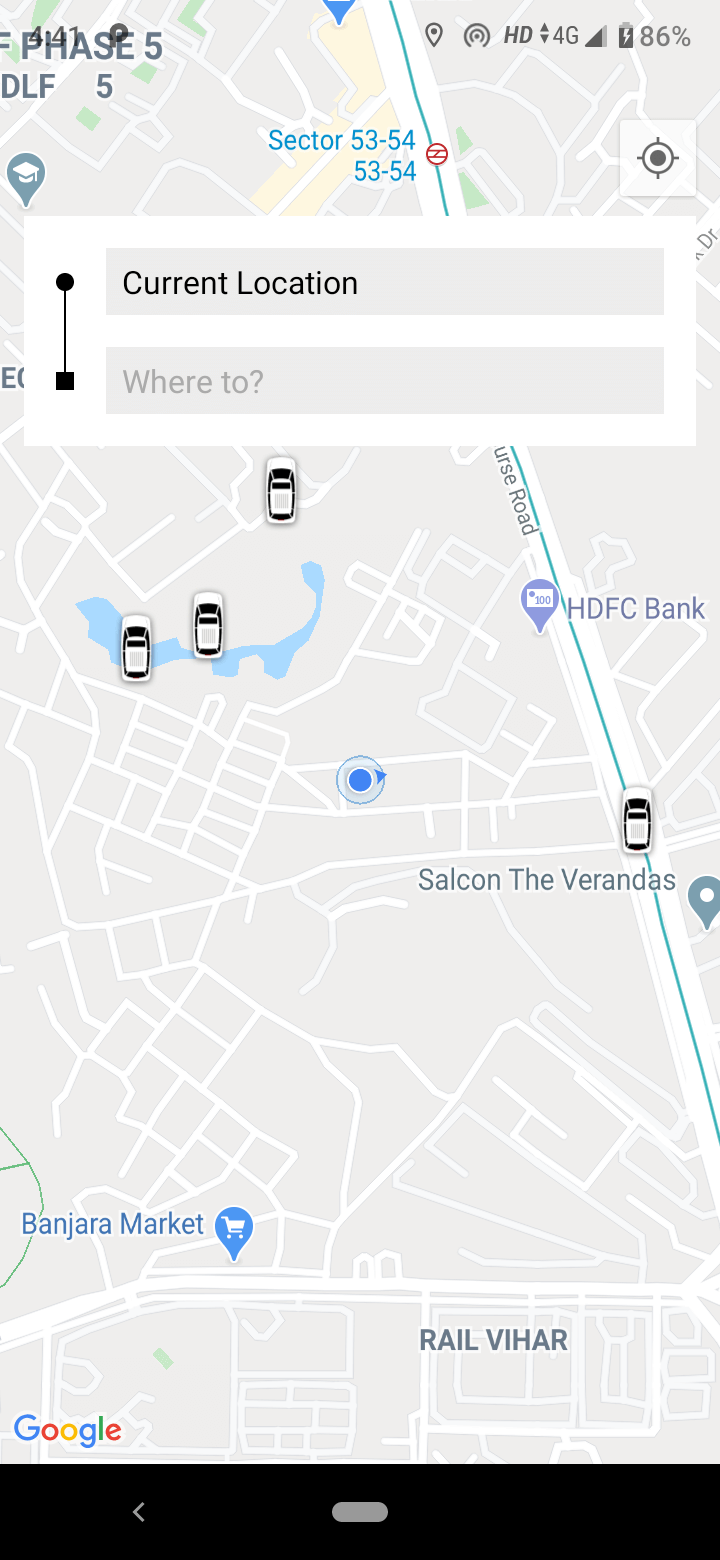Tap the RAIL VIHAR area label
This screenshot has height=1560, width=720.
click(x=494, y=1340)
